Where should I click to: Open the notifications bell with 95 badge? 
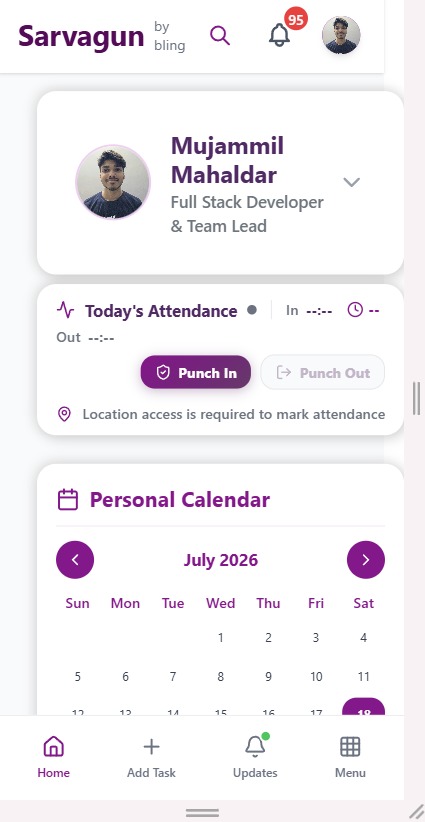pos(280,35)
